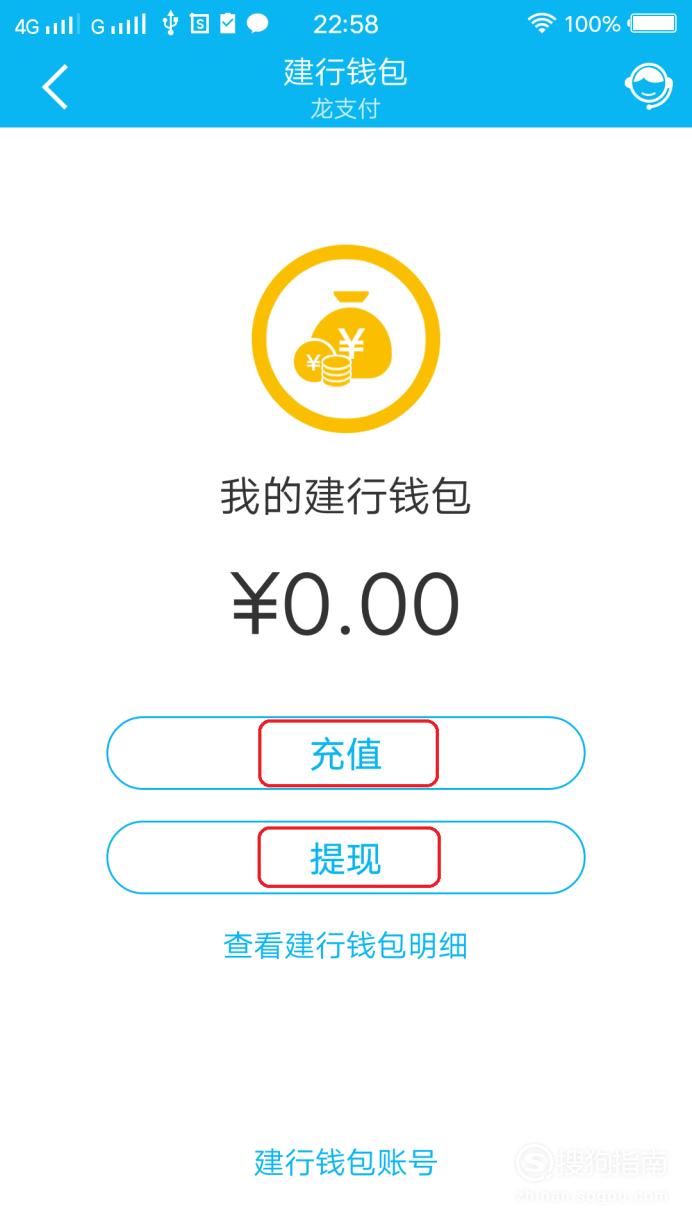Image resolution: width=692 pixels, height=1230 pixels.
Task: Go back using the arrow
Action: 55,87
